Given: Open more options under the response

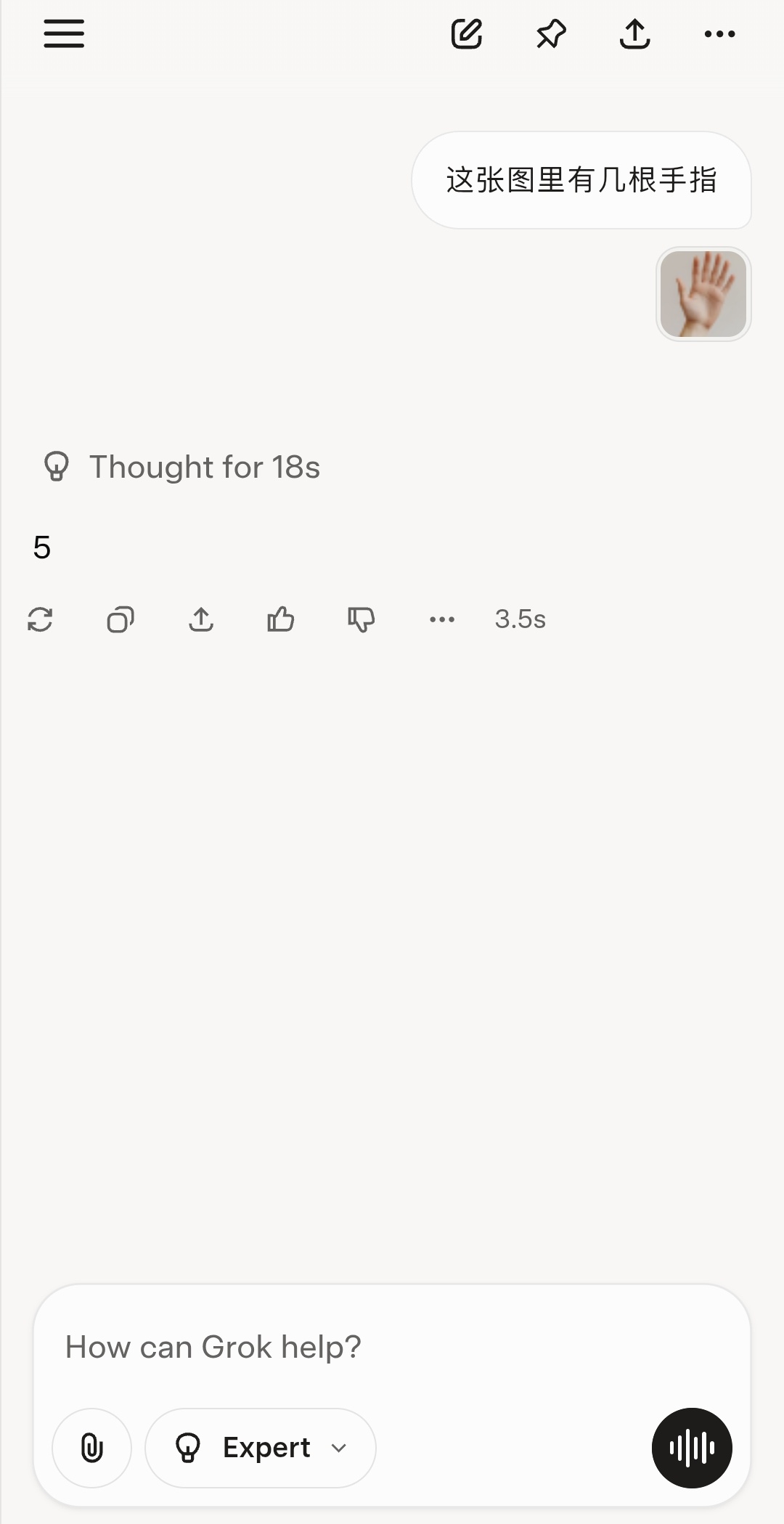Looking at the screenshot, I should (442, 619).
